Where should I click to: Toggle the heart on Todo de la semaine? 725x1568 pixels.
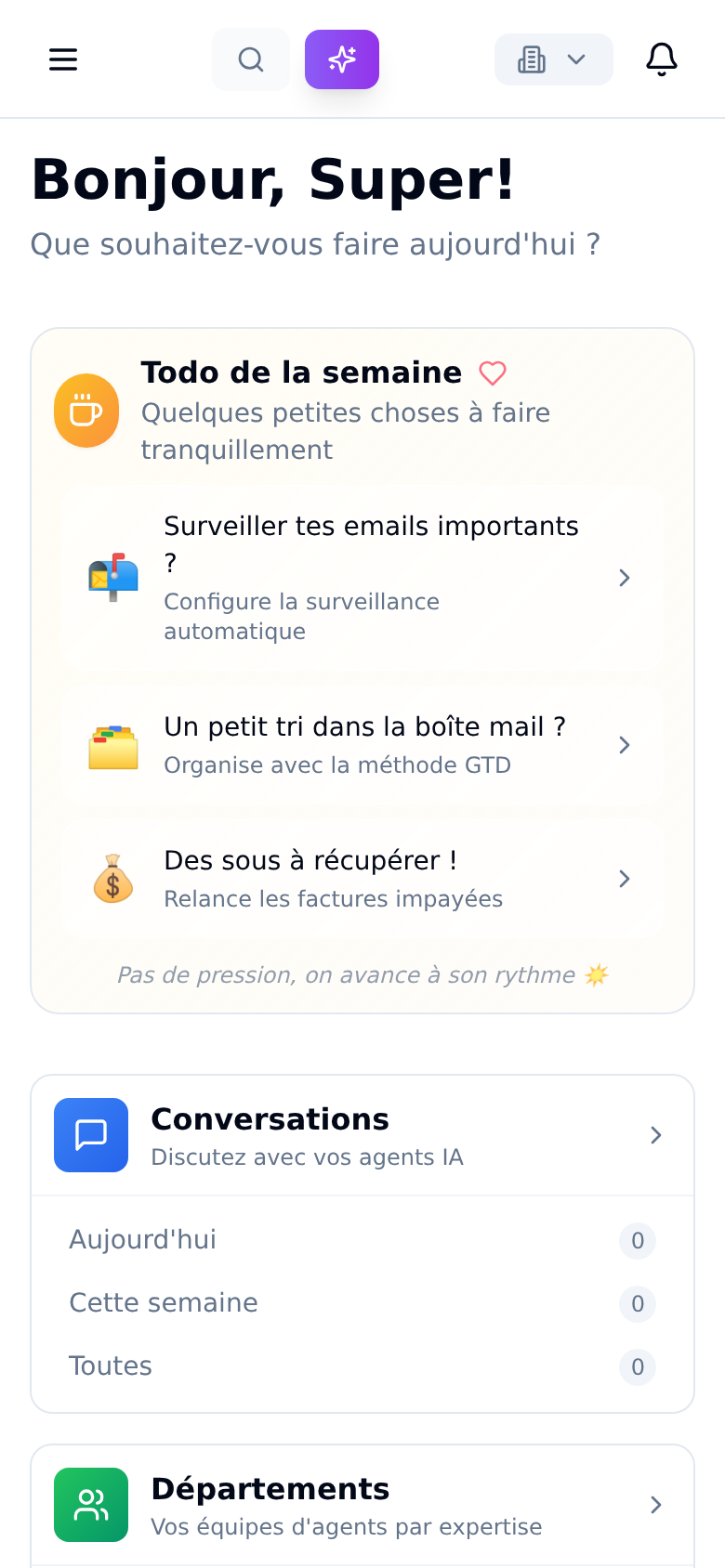click(x=493, y=372)
